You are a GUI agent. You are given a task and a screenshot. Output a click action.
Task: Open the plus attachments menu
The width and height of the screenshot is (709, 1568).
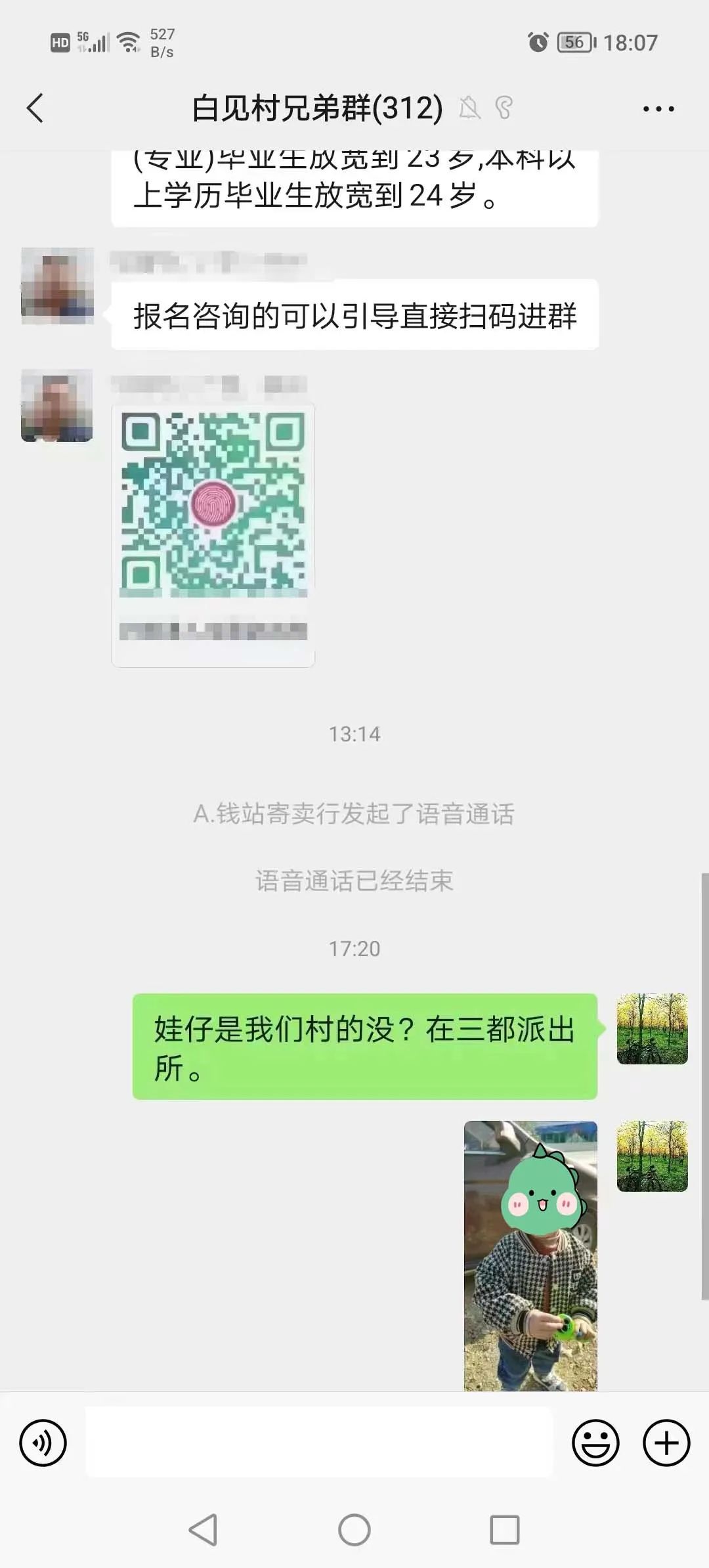click(x=666, y=1443)
